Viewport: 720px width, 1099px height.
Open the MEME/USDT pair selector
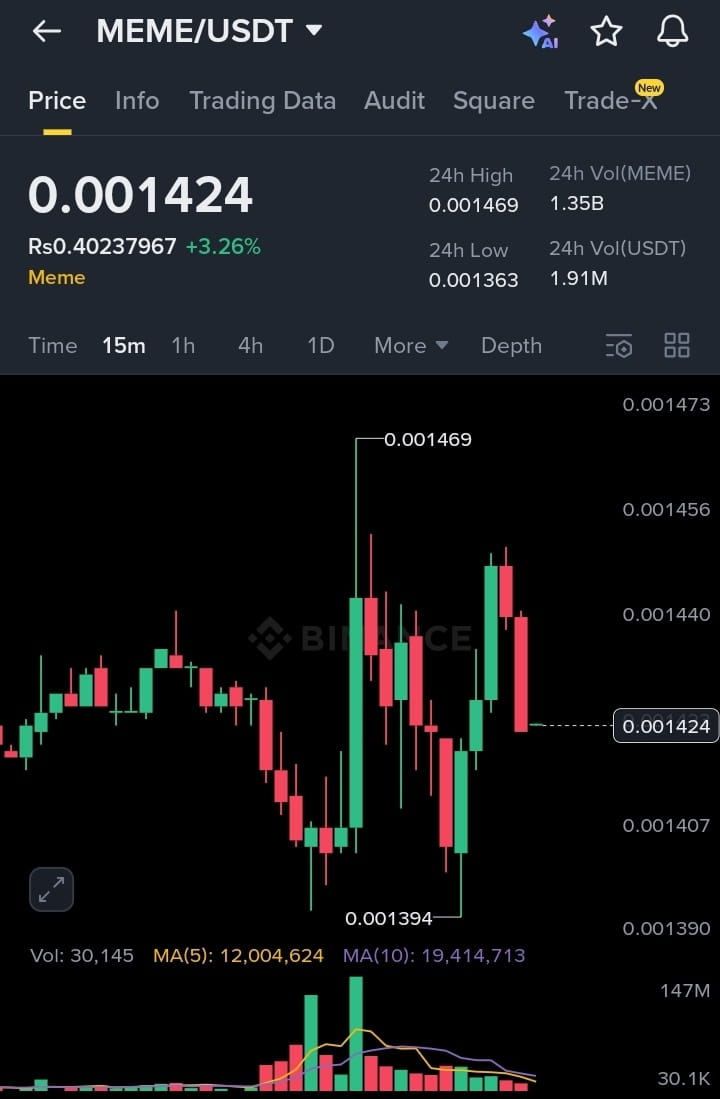[x=209, y=31]
